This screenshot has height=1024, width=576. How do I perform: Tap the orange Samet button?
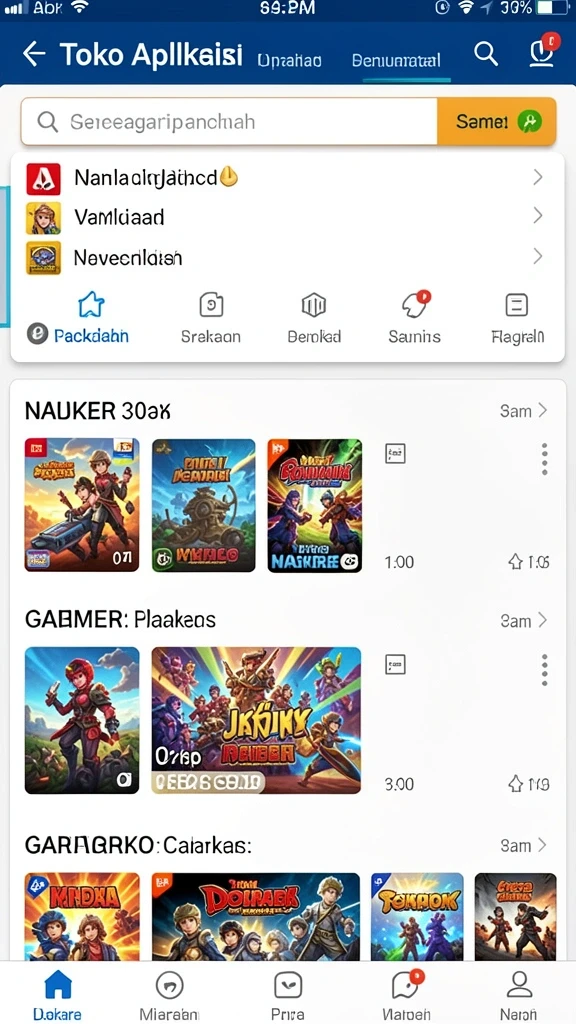[x=496, y=121]
